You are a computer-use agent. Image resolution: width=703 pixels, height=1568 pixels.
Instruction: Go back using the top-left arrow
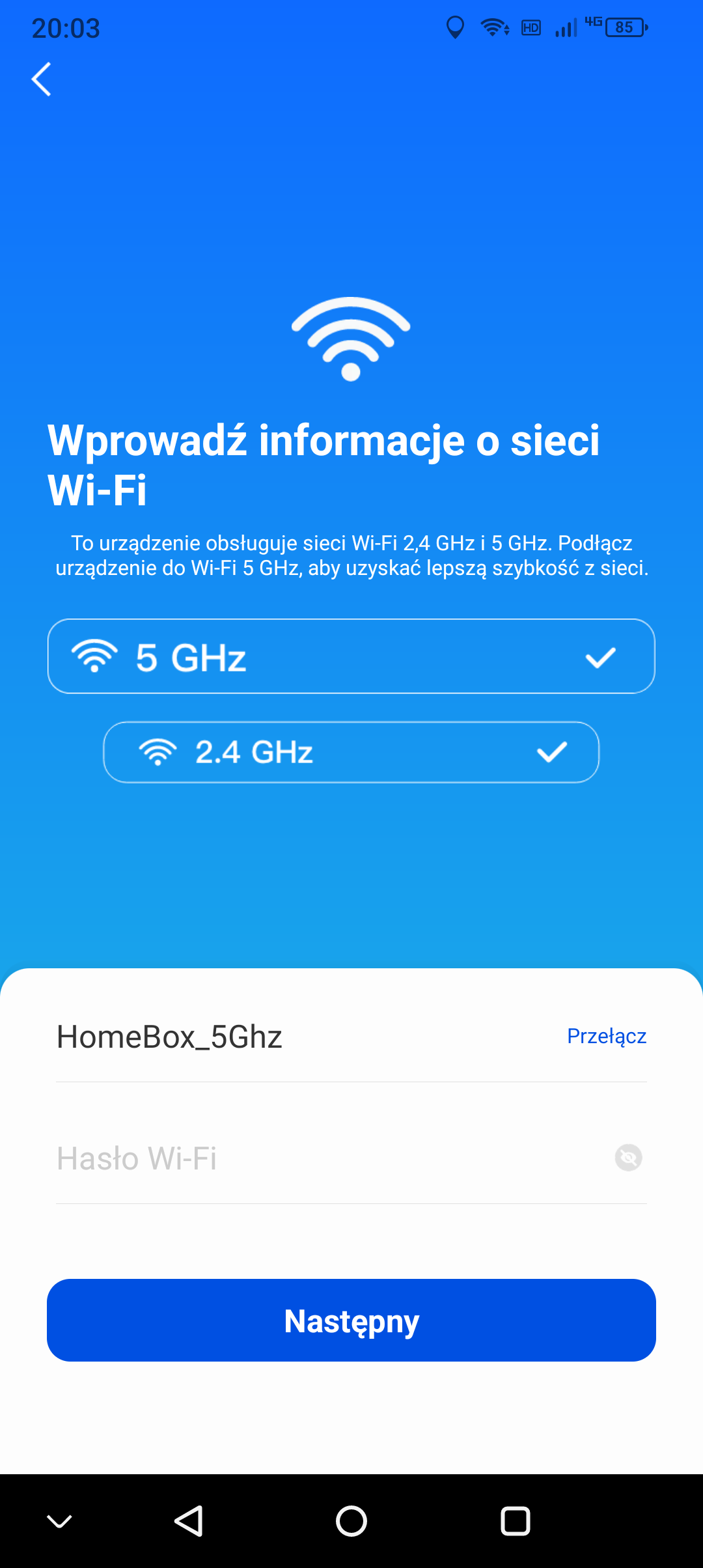click(x=42, y=79)
